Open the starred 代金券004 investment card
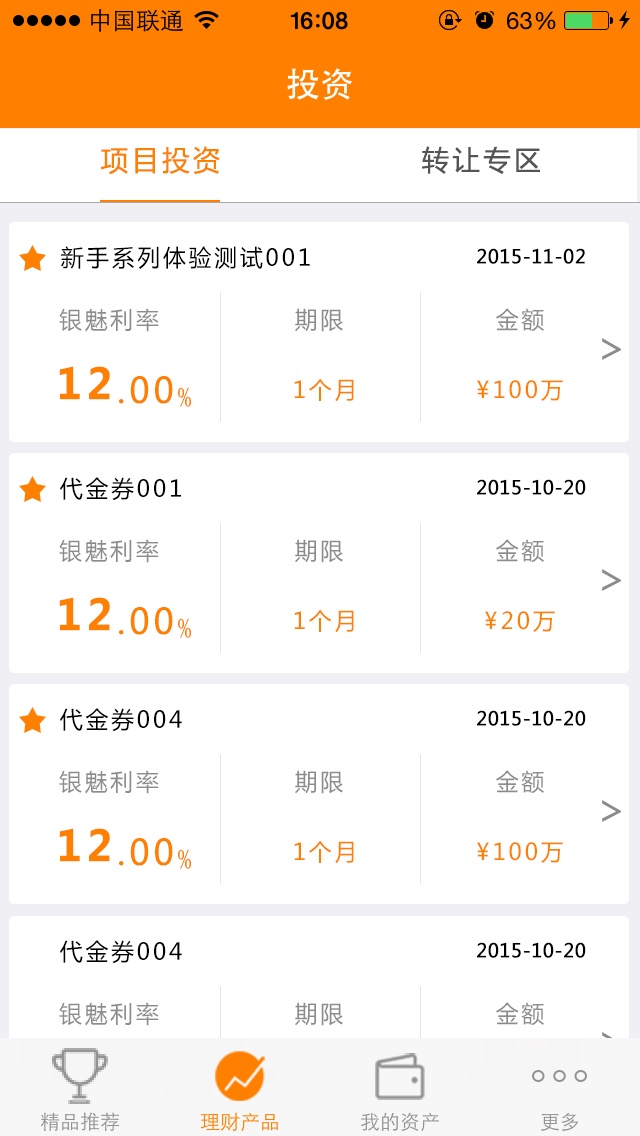640x1136 pixels. [318, 794]
